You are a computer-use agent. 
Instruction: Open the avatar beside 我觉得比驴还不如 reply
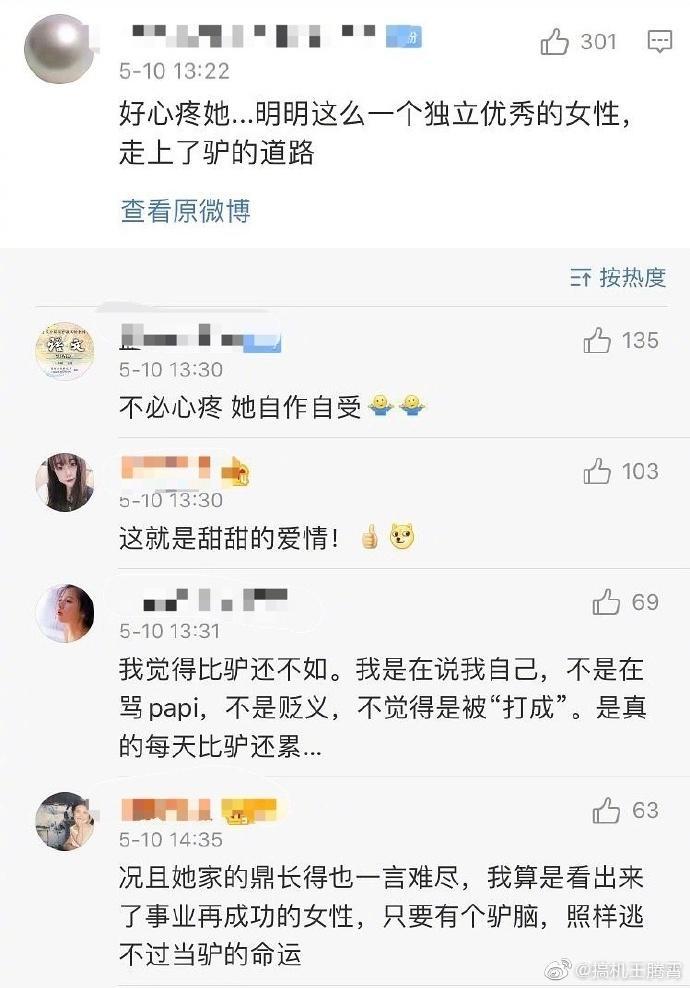coord(65,614)
